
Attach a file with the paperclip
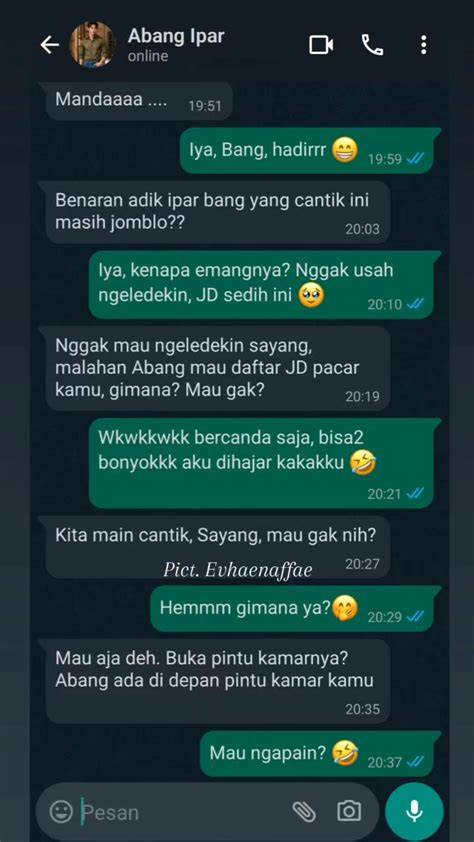pyautogui.click(x=304, y=811)
